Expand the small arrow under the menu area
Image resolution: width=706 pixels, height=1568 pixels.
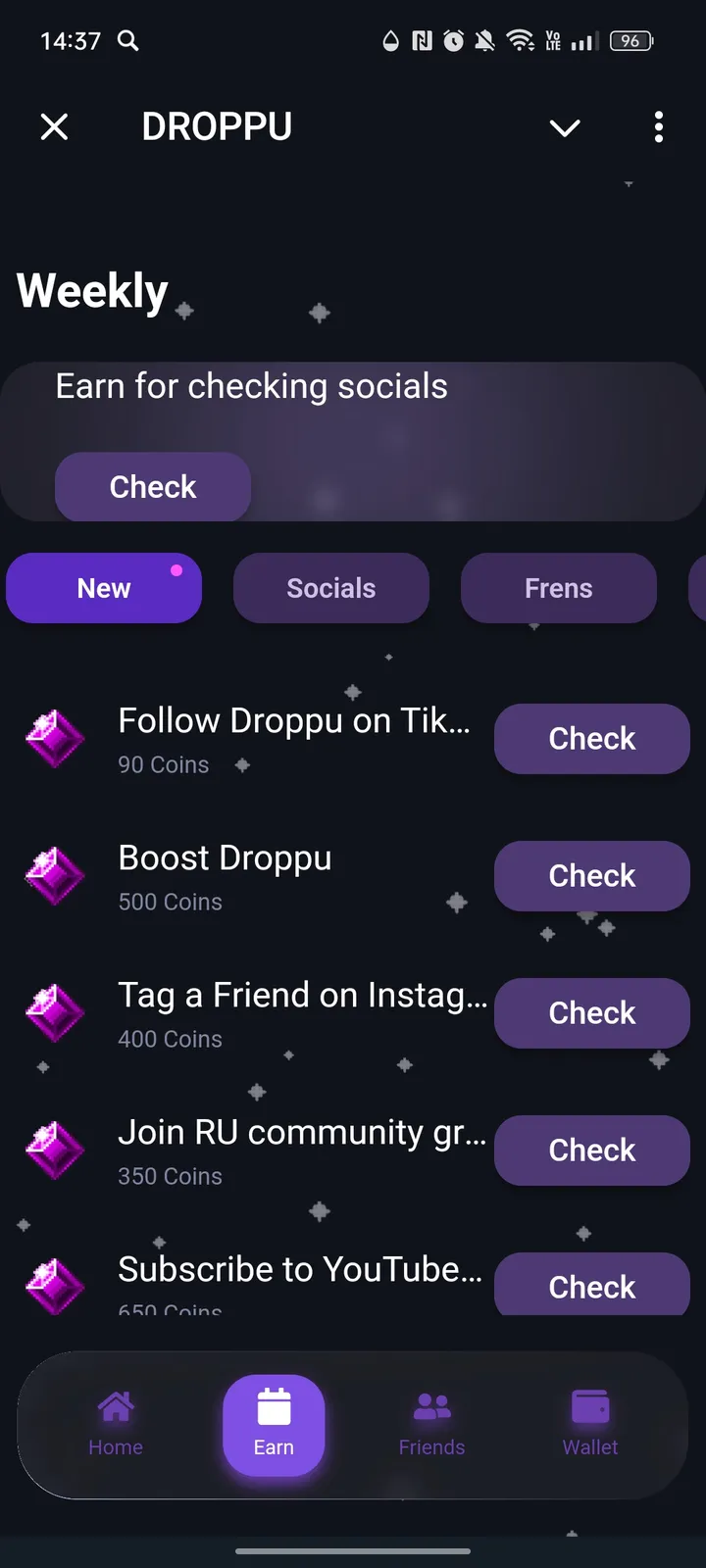tap(628, 184)
